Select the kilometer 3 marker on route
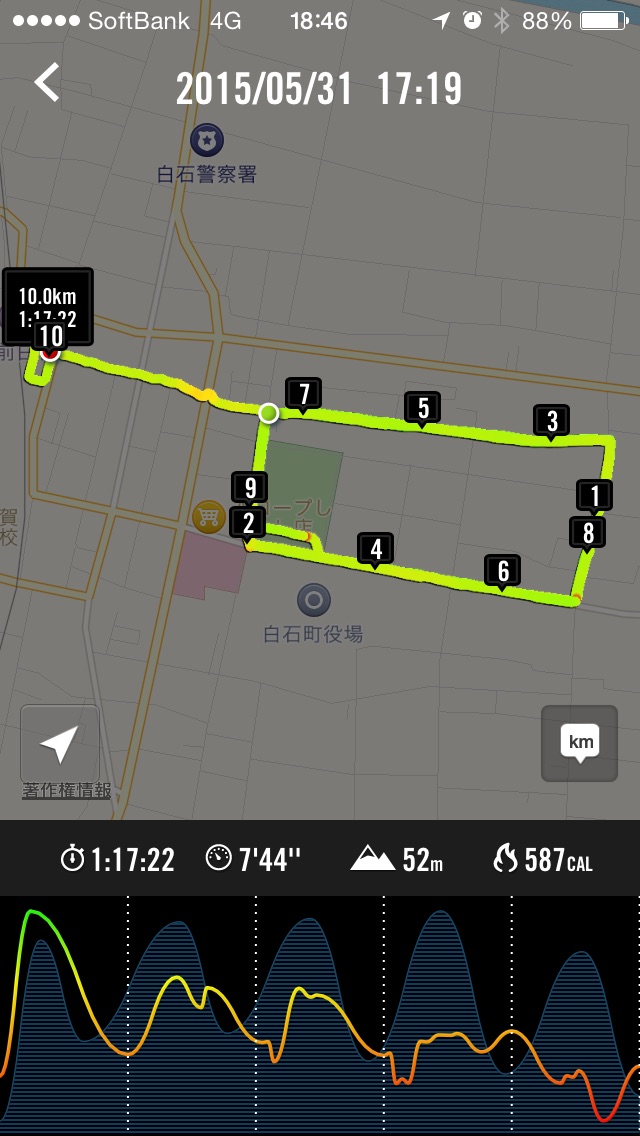Image resolution: width=640 pixels, height=1136 pixels. coord(551,420)
